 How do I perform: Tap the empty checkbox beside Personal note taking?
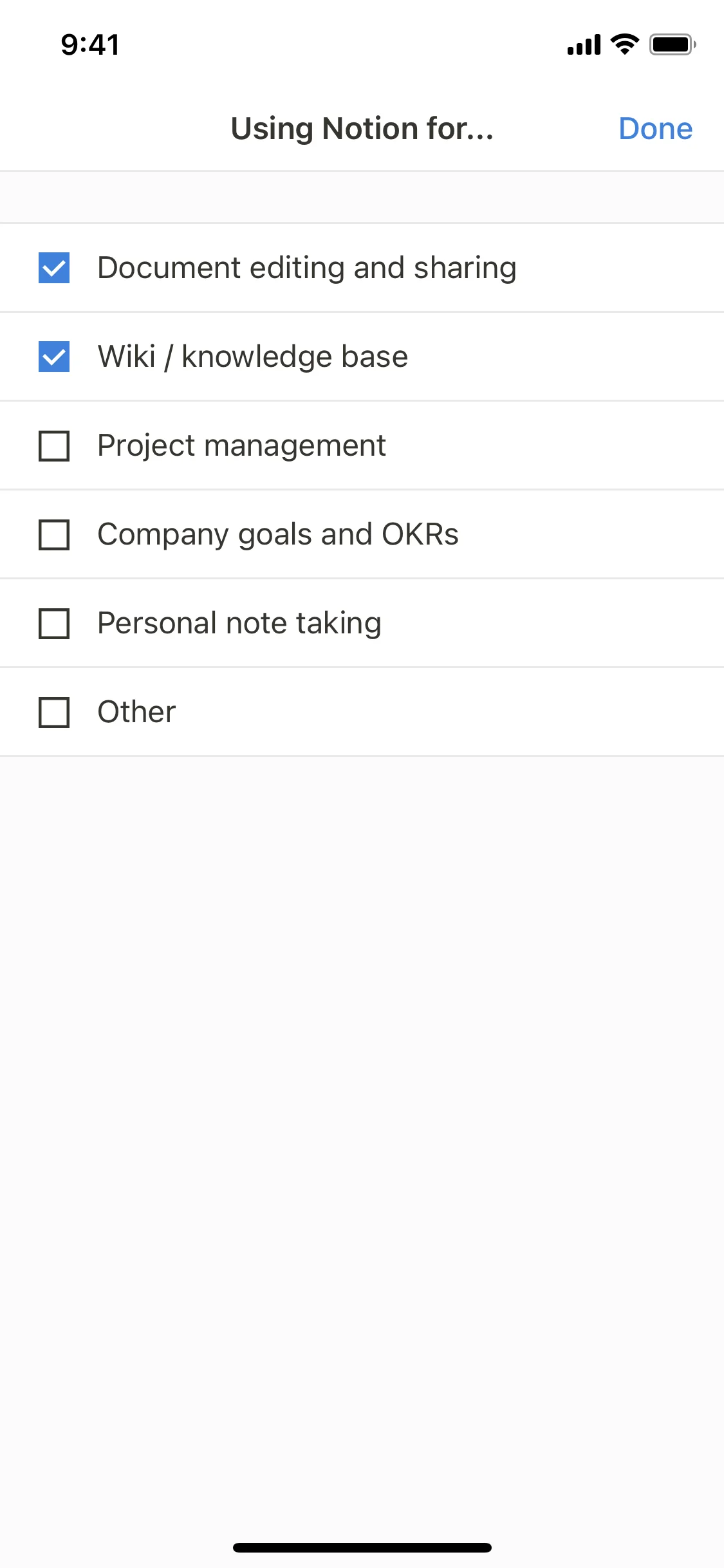[54, 622]
